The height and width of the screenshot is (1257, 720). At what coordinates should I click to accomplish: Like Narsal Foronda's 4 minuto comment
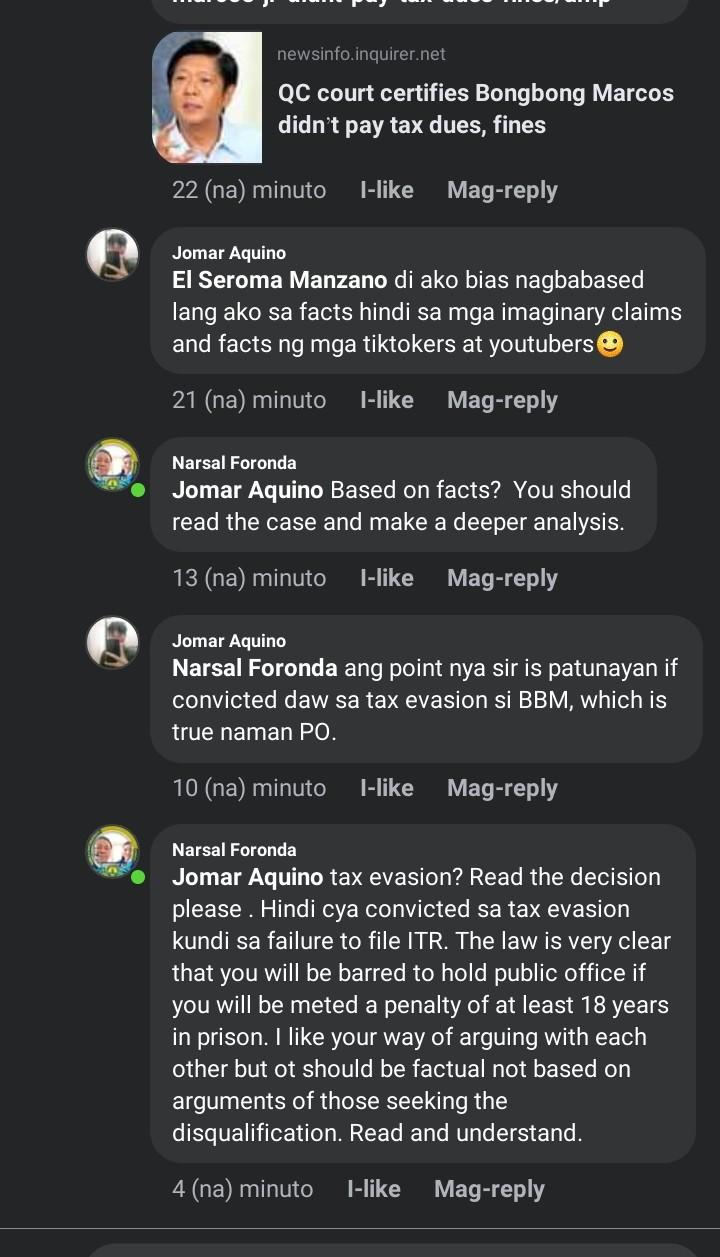(373, 1189)
